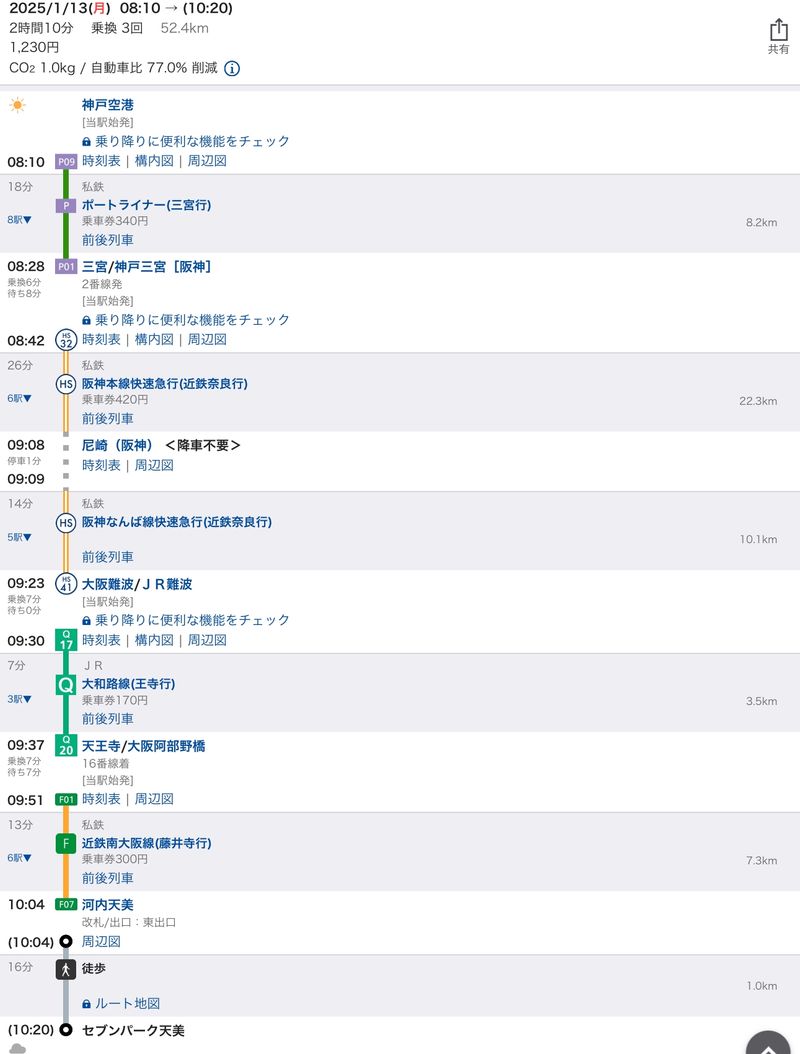Open 大阪難波/ＪＲ難波 station page

[136, 584]
